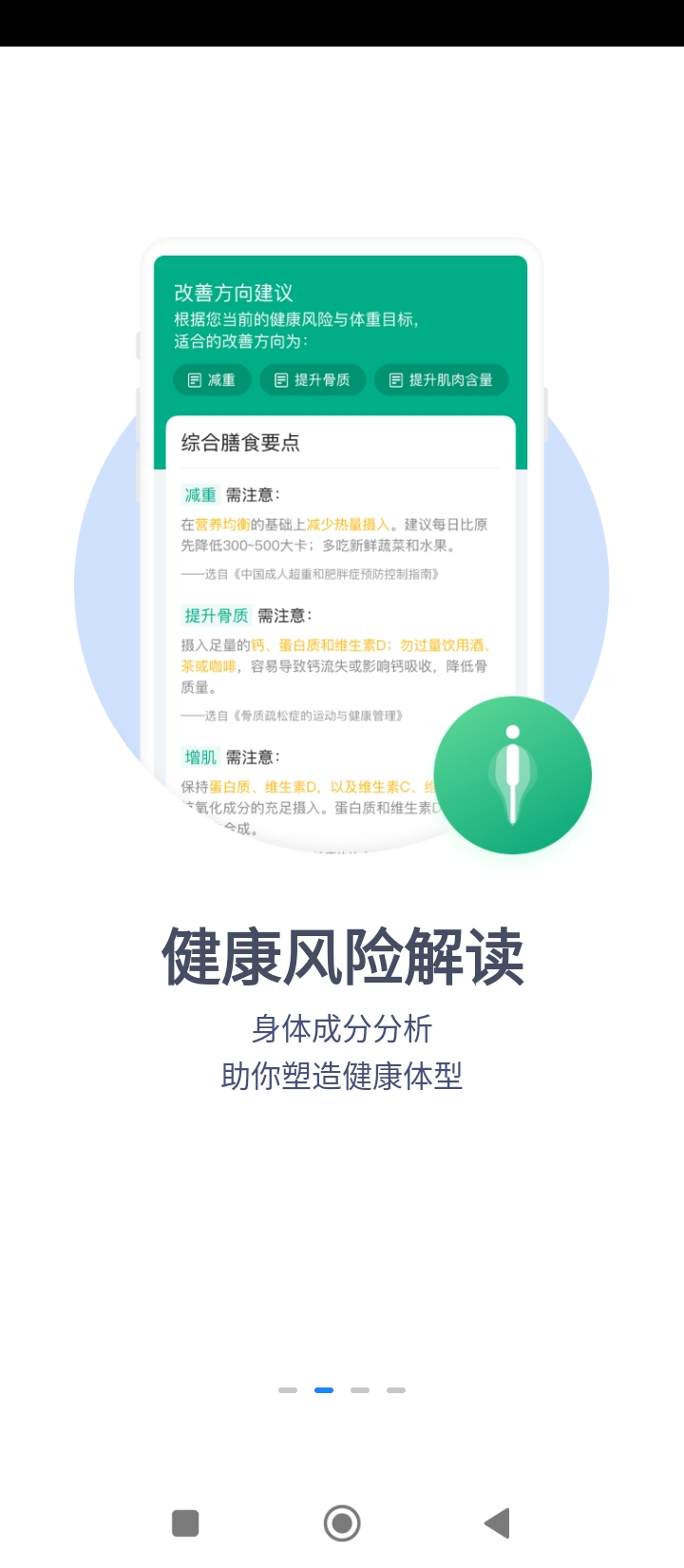684x1568 pixels.
Task: Jump to the last onboarding page dot
Action: pos(396,1389)
